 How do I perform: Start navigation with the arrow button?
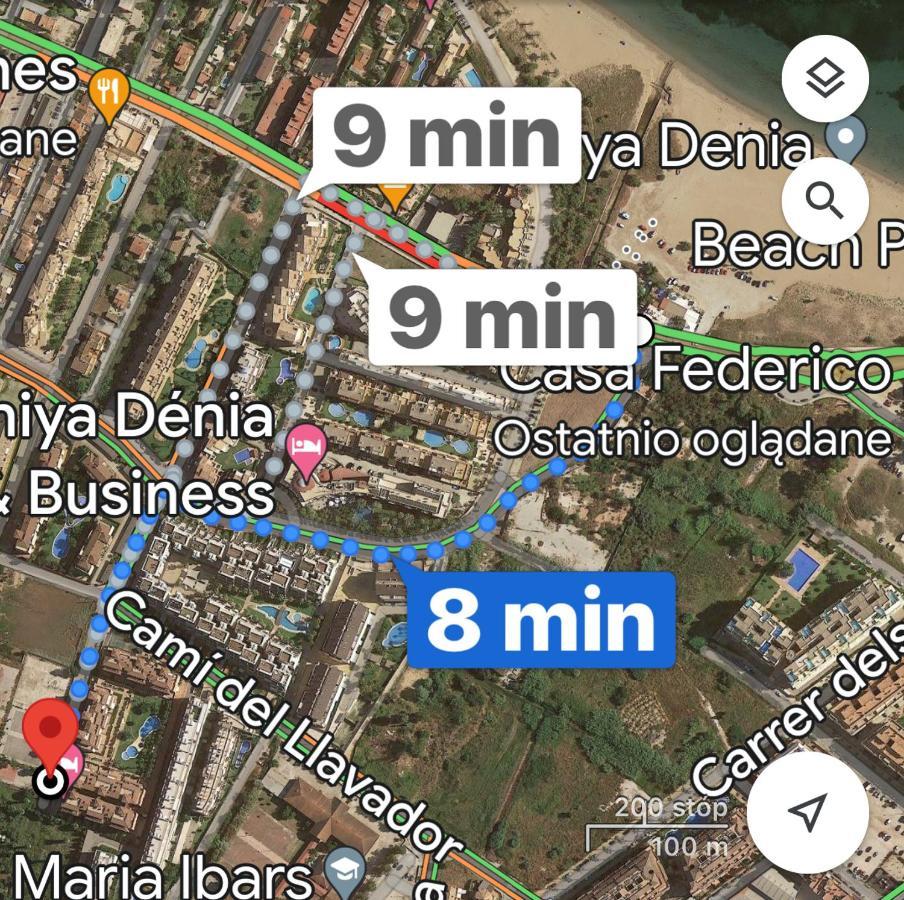point(808,812)
